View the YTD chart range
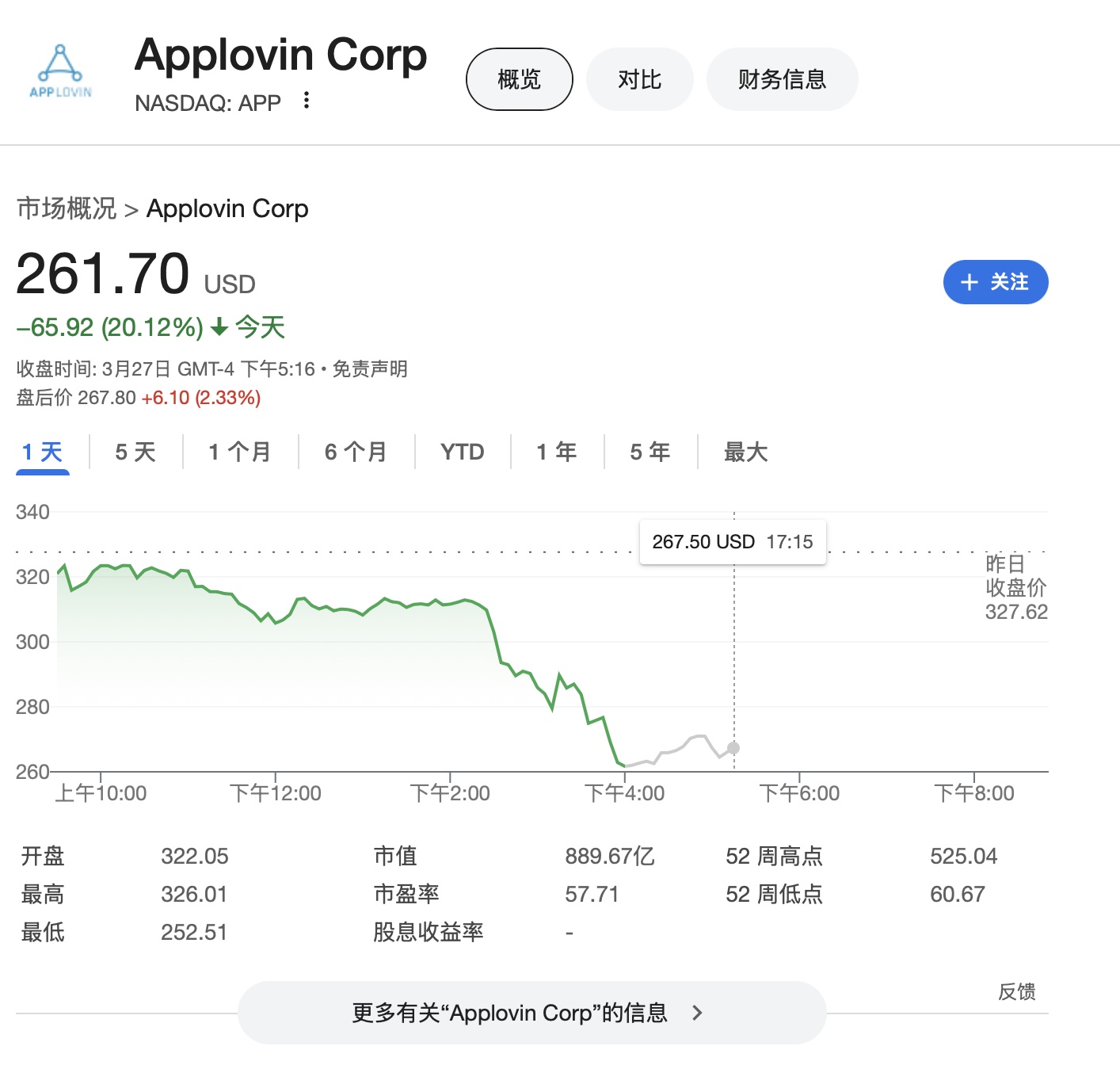Viewport: 1120px width, 1065px height. pyautogui.click(x=462, y=452)
